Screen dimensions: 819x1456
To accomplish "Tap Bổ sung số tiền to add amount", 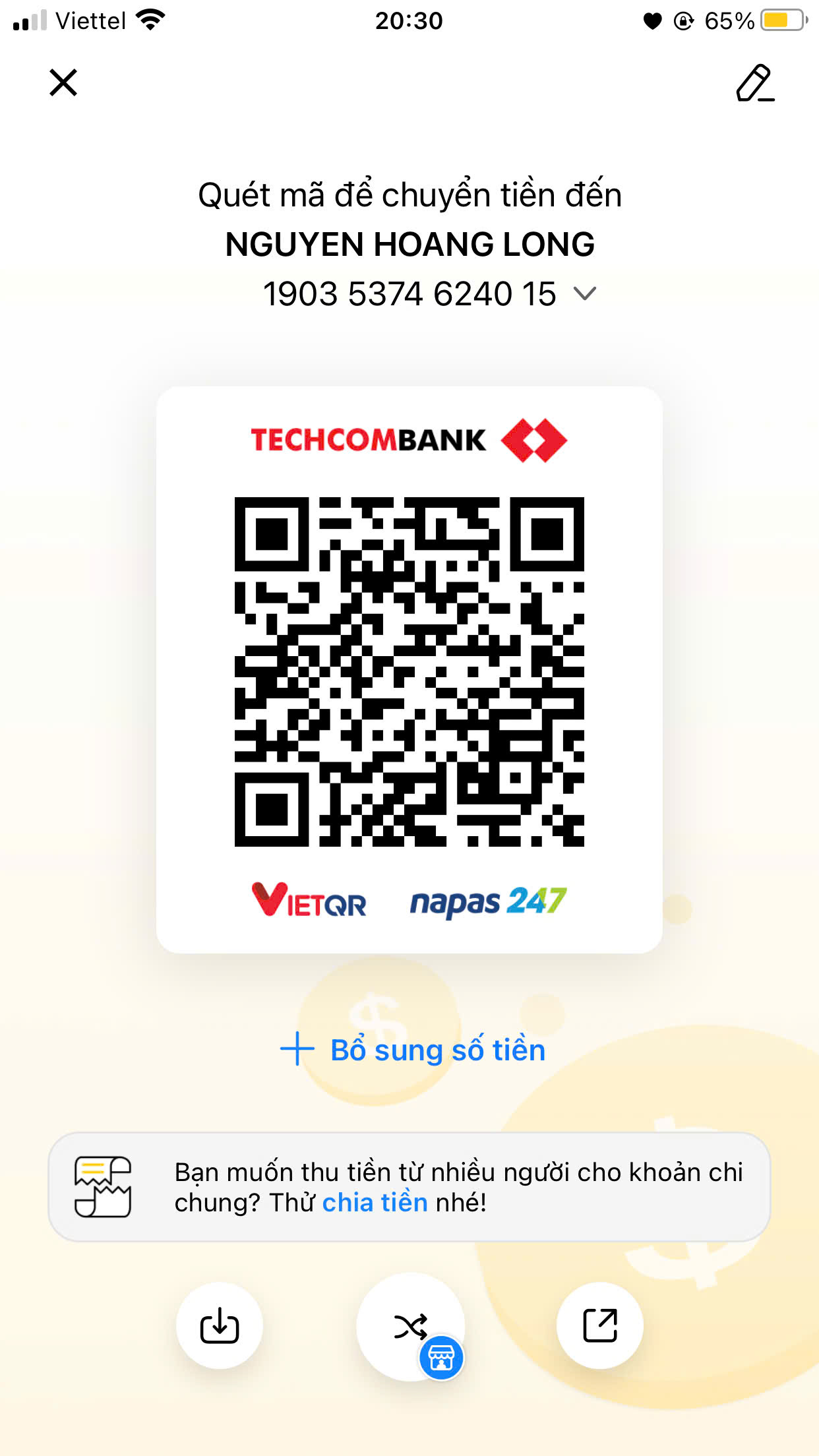I will (x=413, y=1049).
